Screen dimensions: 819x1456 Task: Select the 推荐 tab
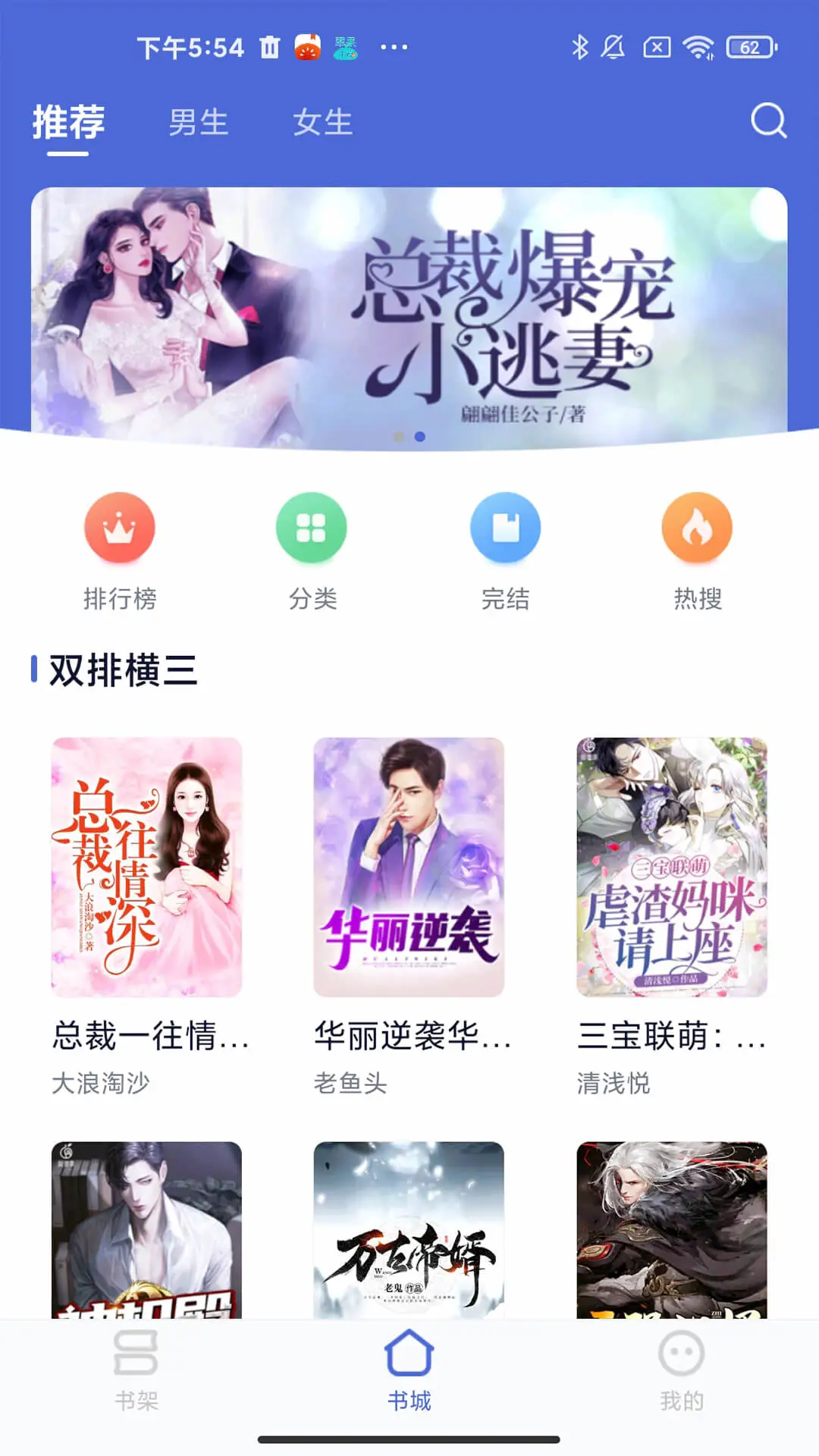[71, 121]
